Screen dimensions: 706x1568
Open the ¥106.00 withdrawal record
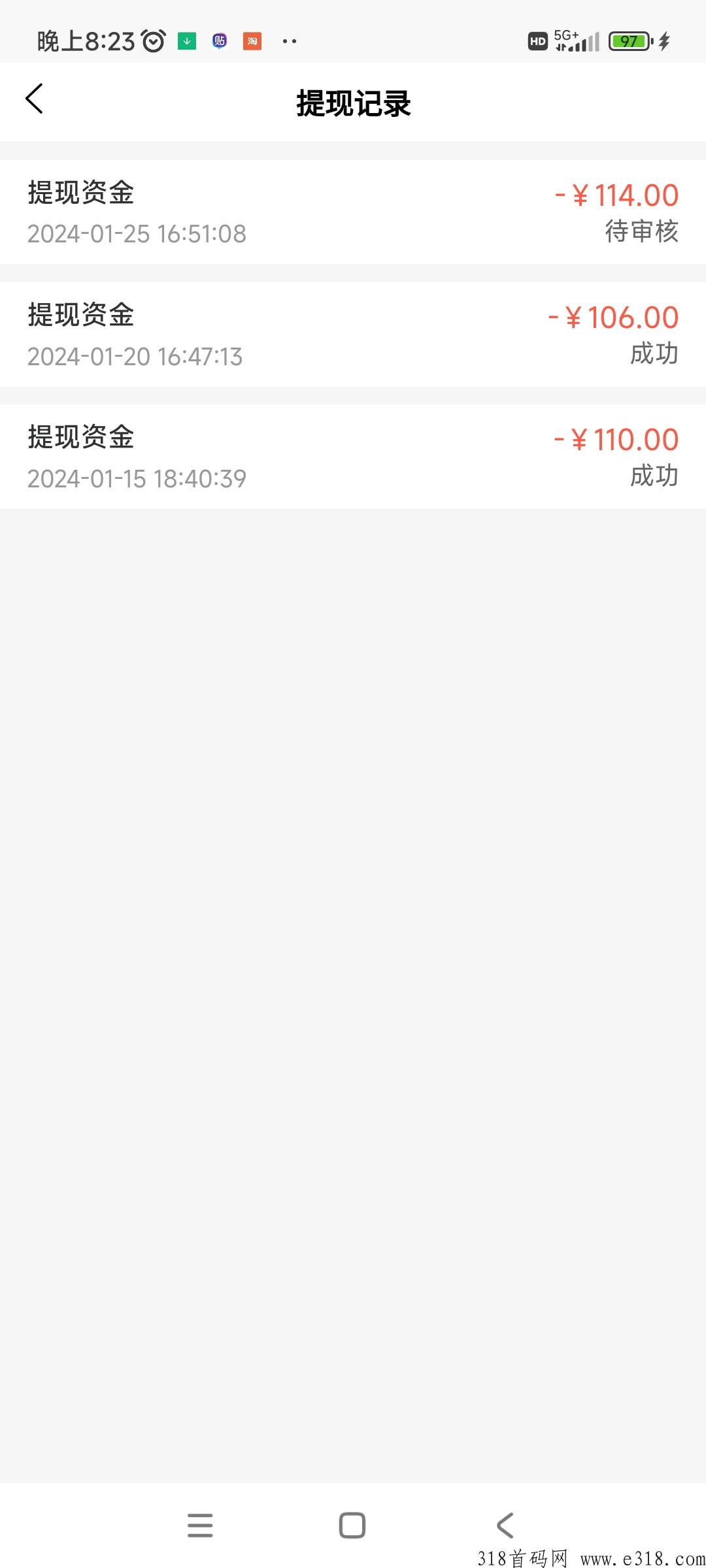(353, 335)
